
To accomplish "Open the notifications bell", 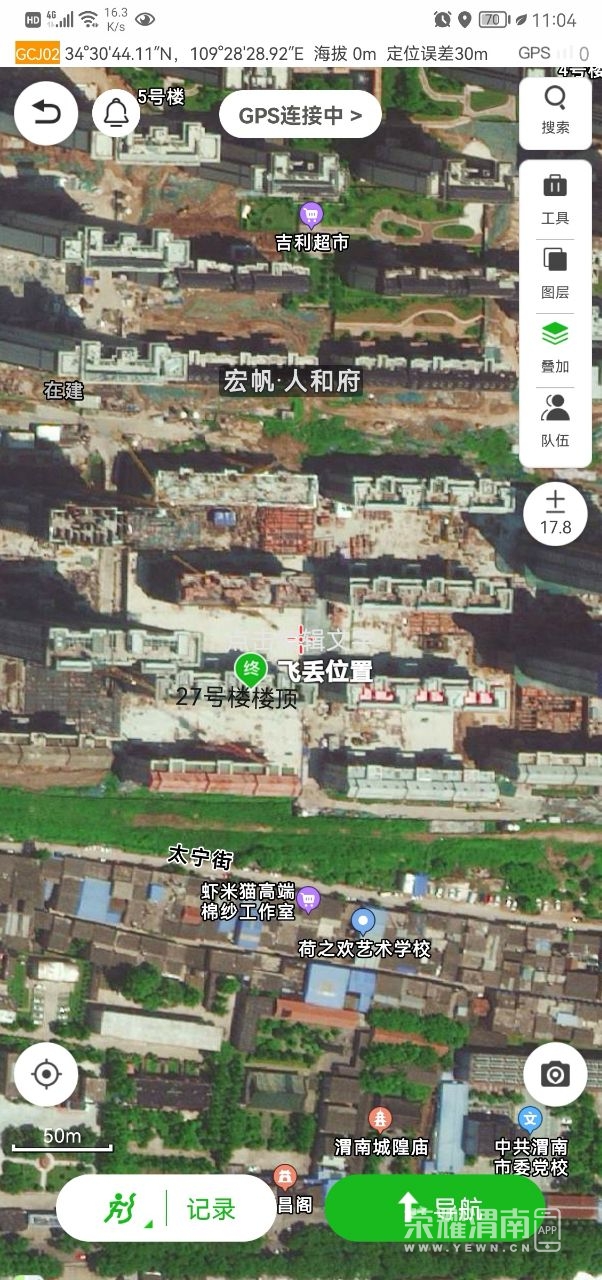I will [116, 113].
